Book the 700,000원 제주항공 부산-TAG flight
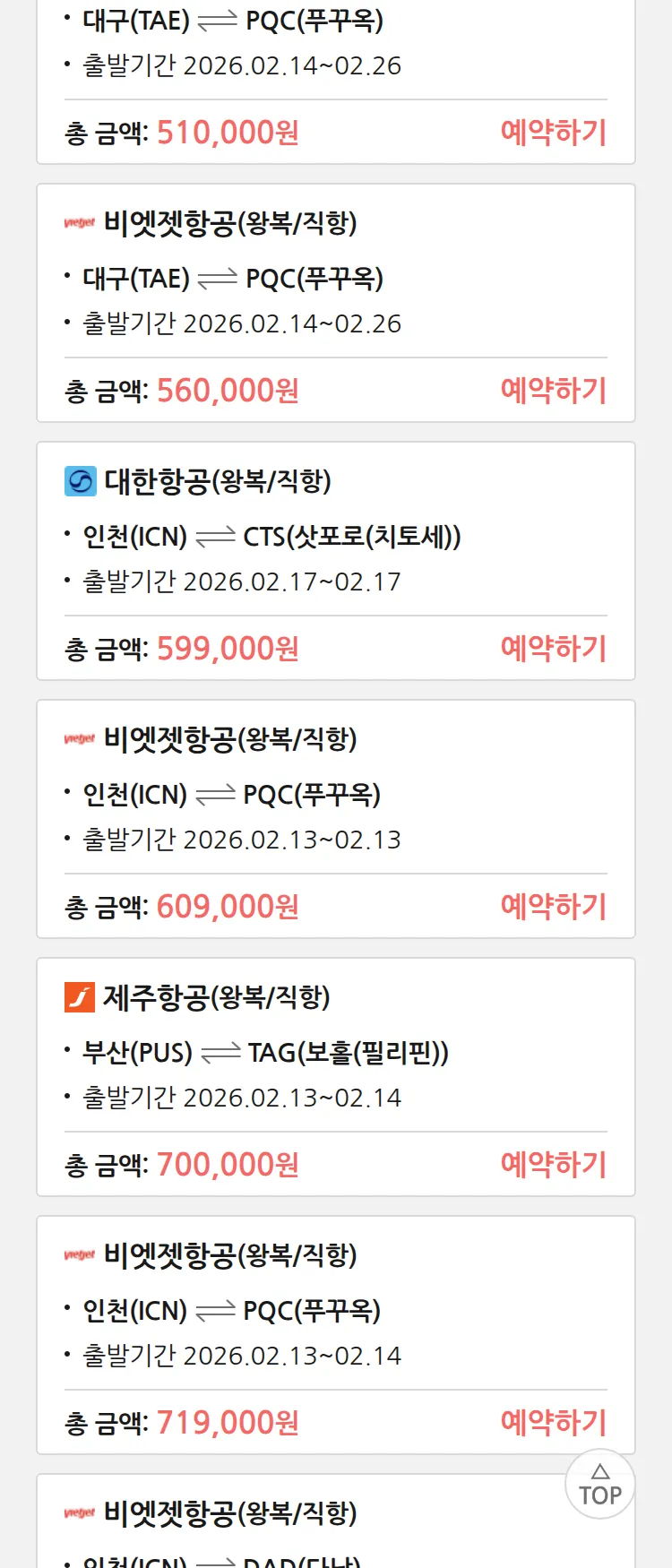The height and width of the screenshot is (1568, 672). tap(553, 1165)
